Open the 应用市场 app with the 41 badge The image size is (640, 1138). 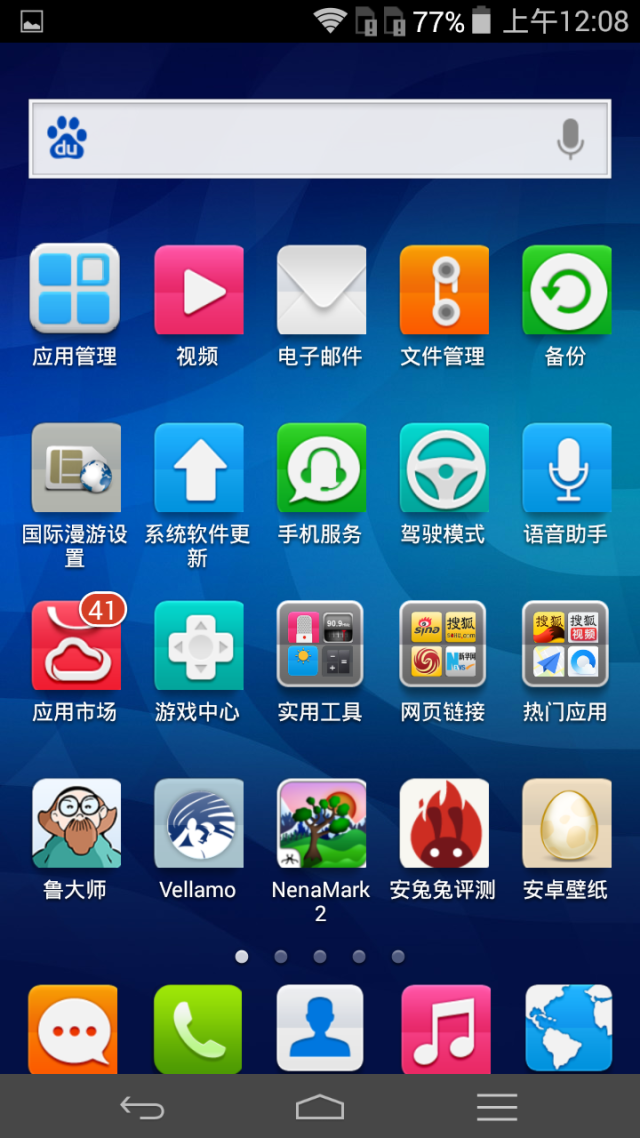75,646
